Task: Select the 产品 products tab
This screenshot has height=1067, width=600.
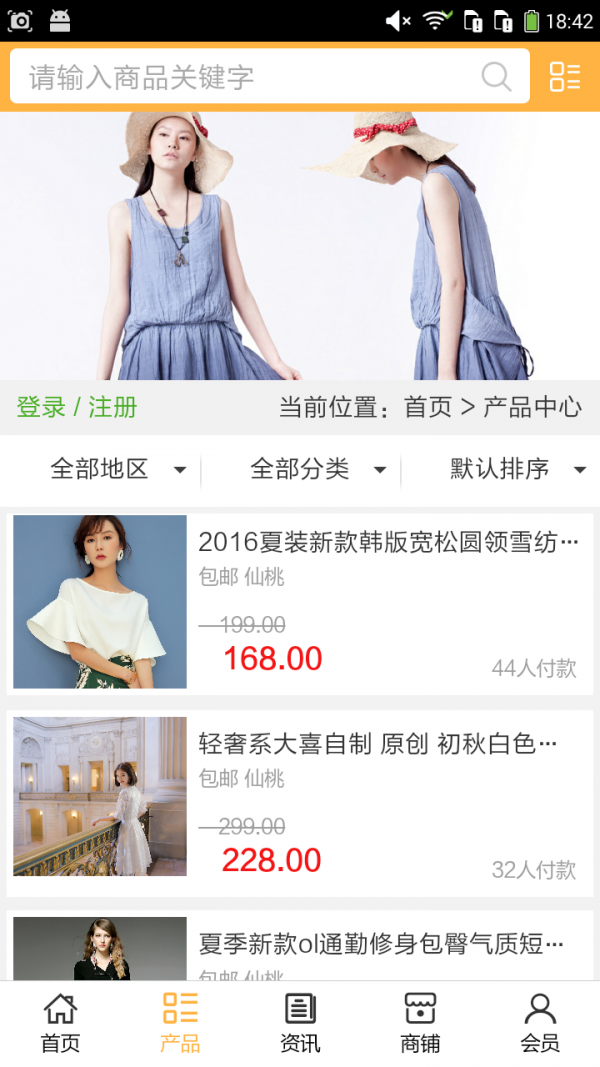Action: (180, 1023)
